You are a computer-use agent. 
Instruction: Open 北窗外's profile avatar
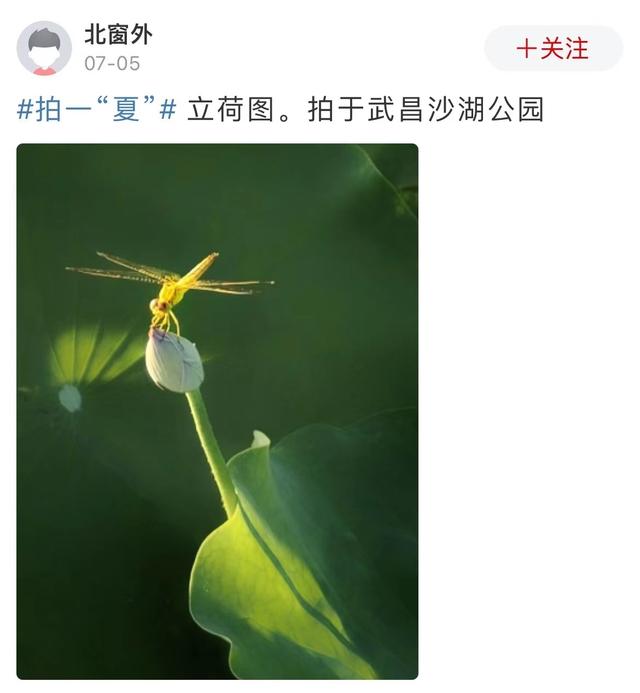[44, 49]
